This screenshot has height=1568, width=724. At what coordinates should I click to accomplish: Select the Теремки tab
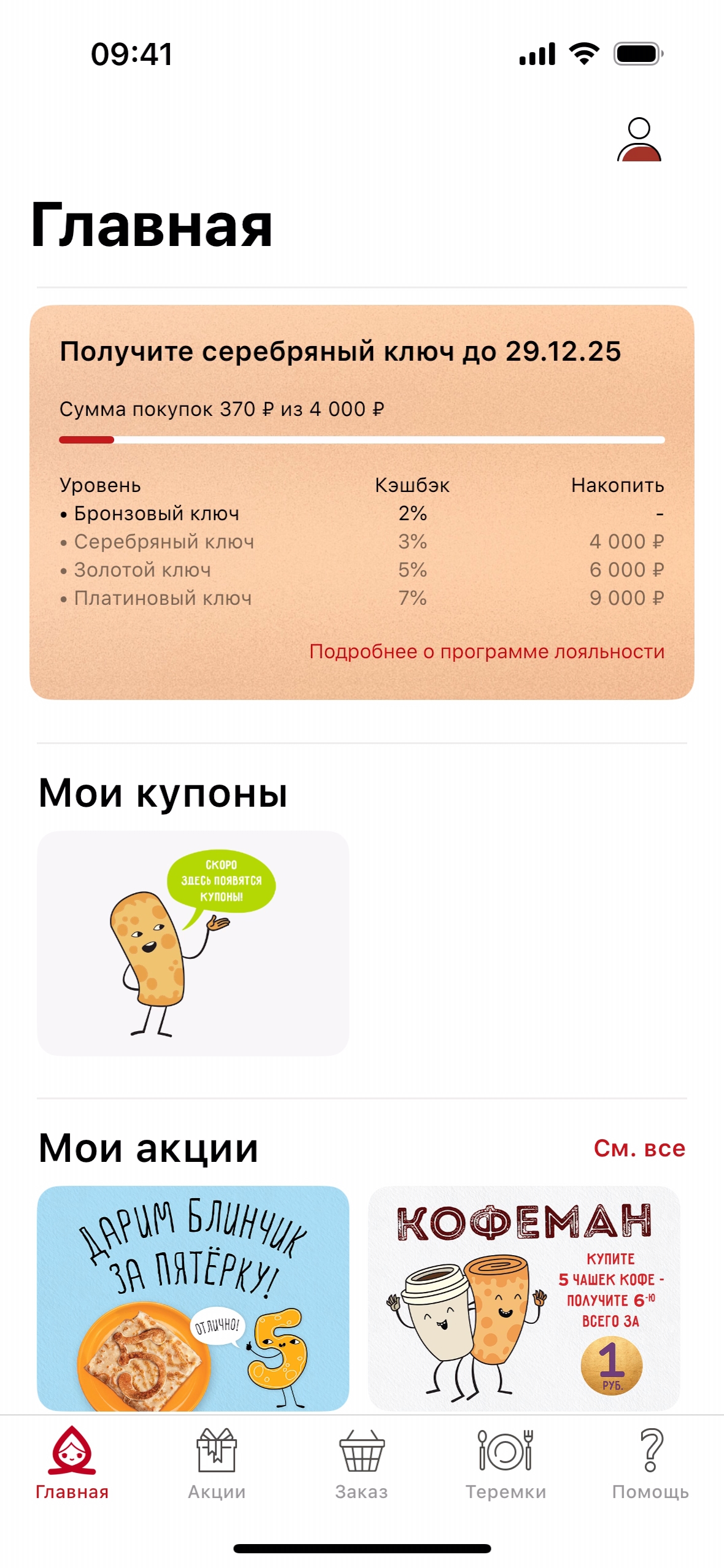click(x=506, y=1464)
